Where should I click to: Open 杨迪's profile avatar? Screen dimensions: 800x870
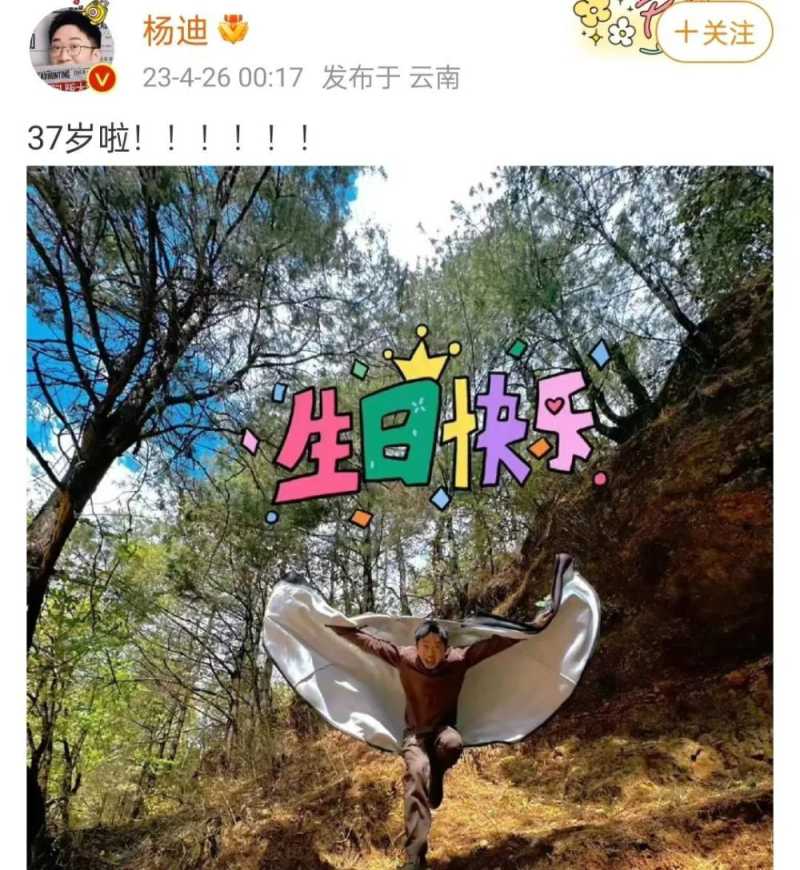(x=71, y=48)
